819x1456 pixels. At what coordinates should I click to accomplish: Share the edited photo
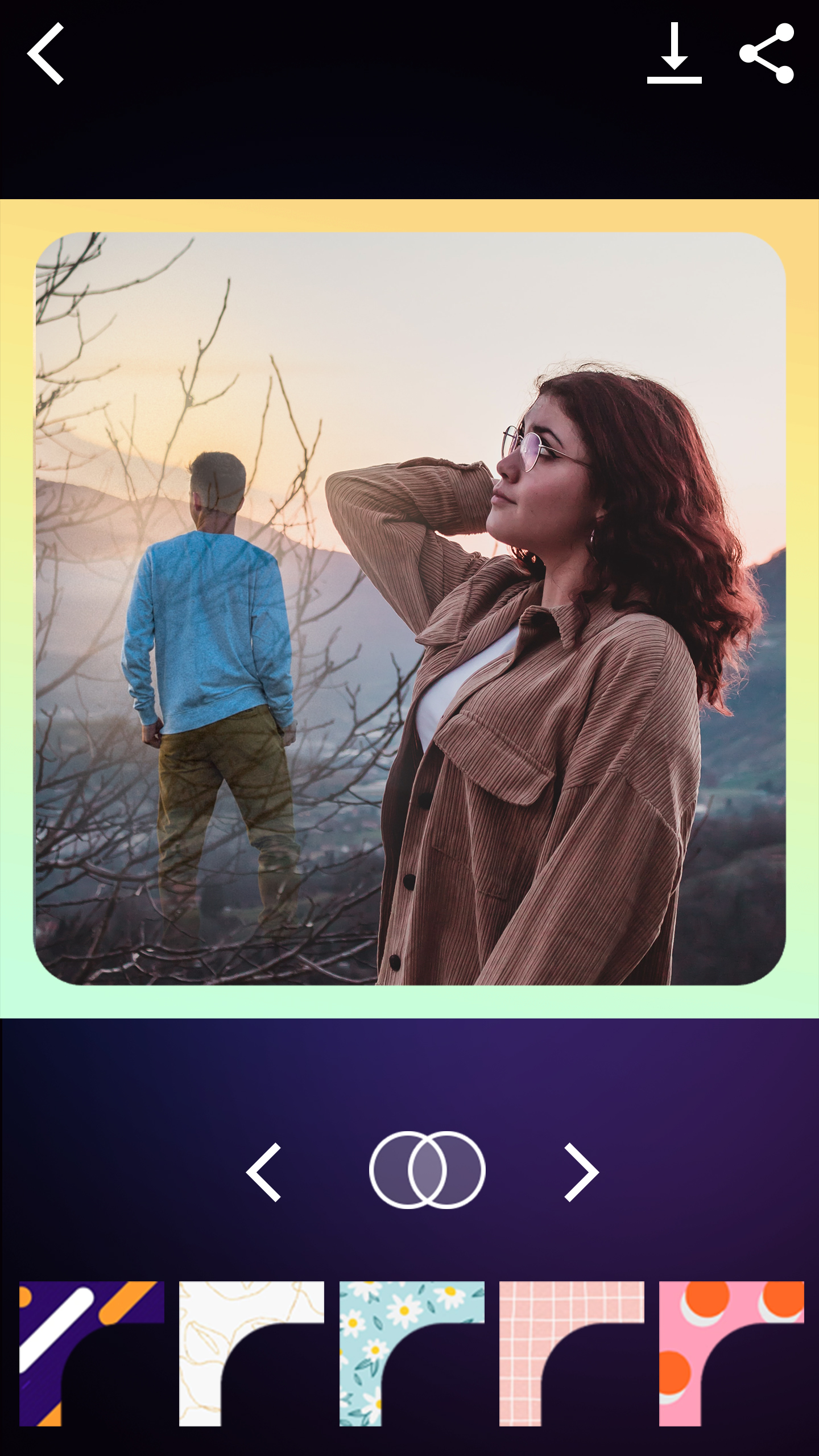coord(766,54)
